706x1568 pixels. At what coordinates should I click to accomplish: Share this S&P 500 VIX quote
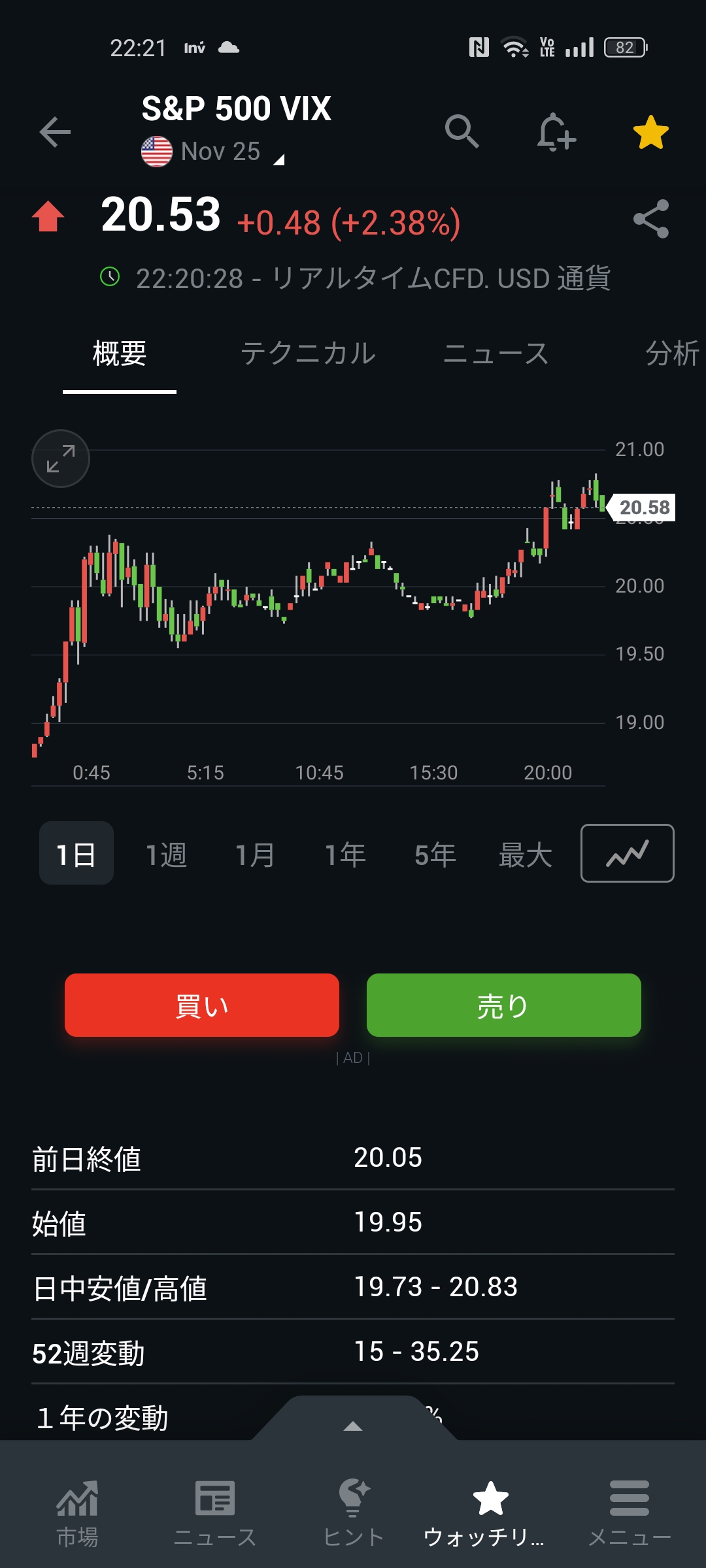[x=651, y=219]
